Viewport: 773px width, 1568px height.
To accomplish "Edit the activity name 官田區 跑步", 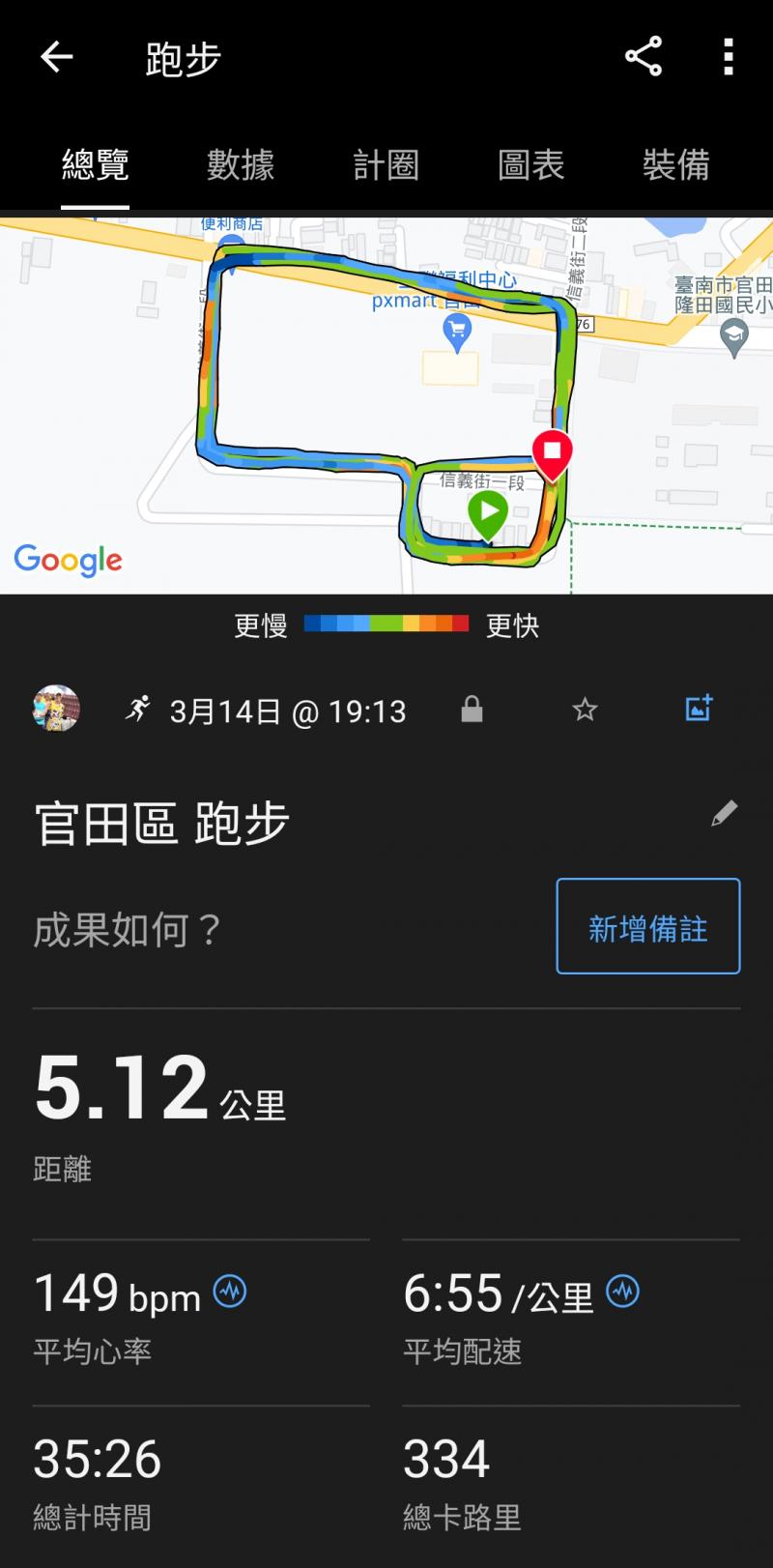I will point(724,814).
